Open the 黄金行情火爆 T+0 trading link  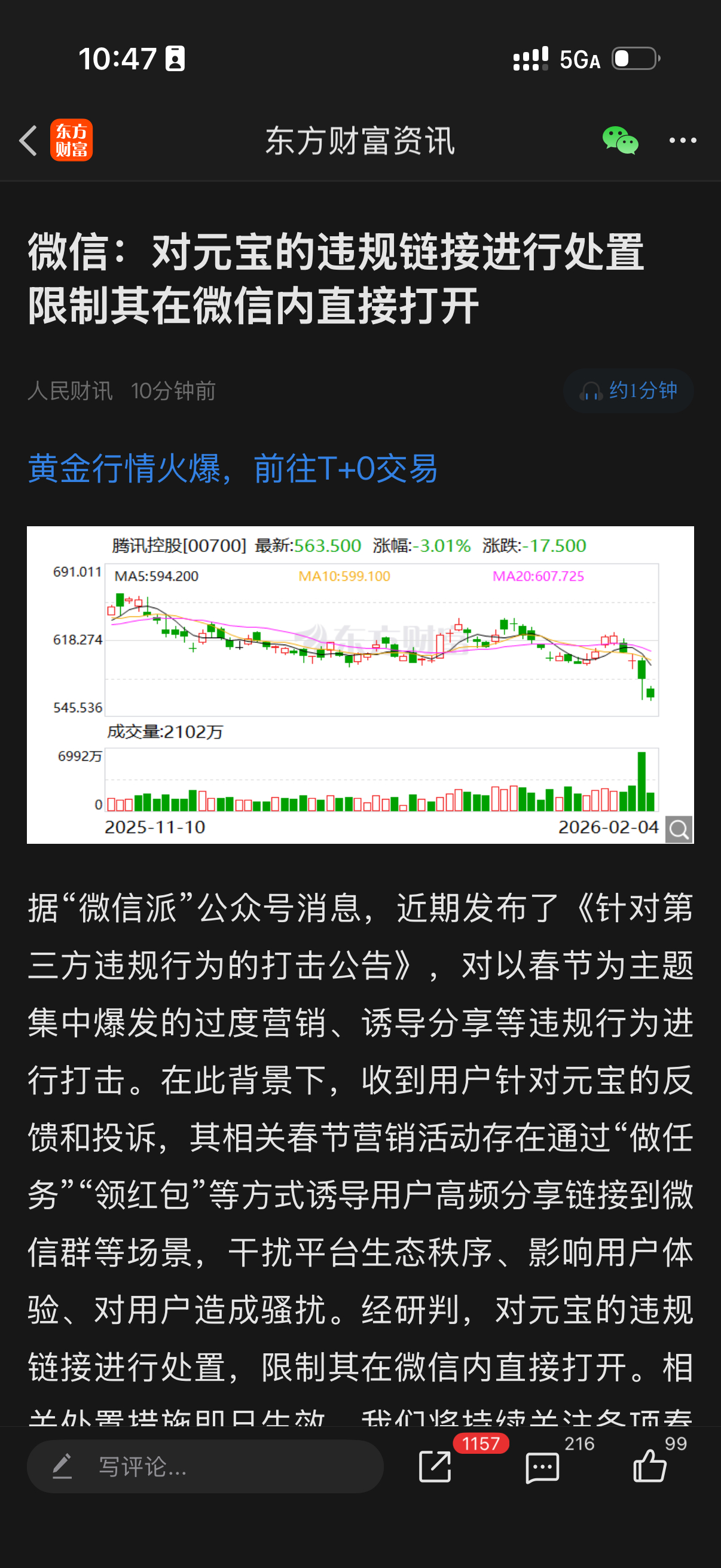(x=233, y=471)
